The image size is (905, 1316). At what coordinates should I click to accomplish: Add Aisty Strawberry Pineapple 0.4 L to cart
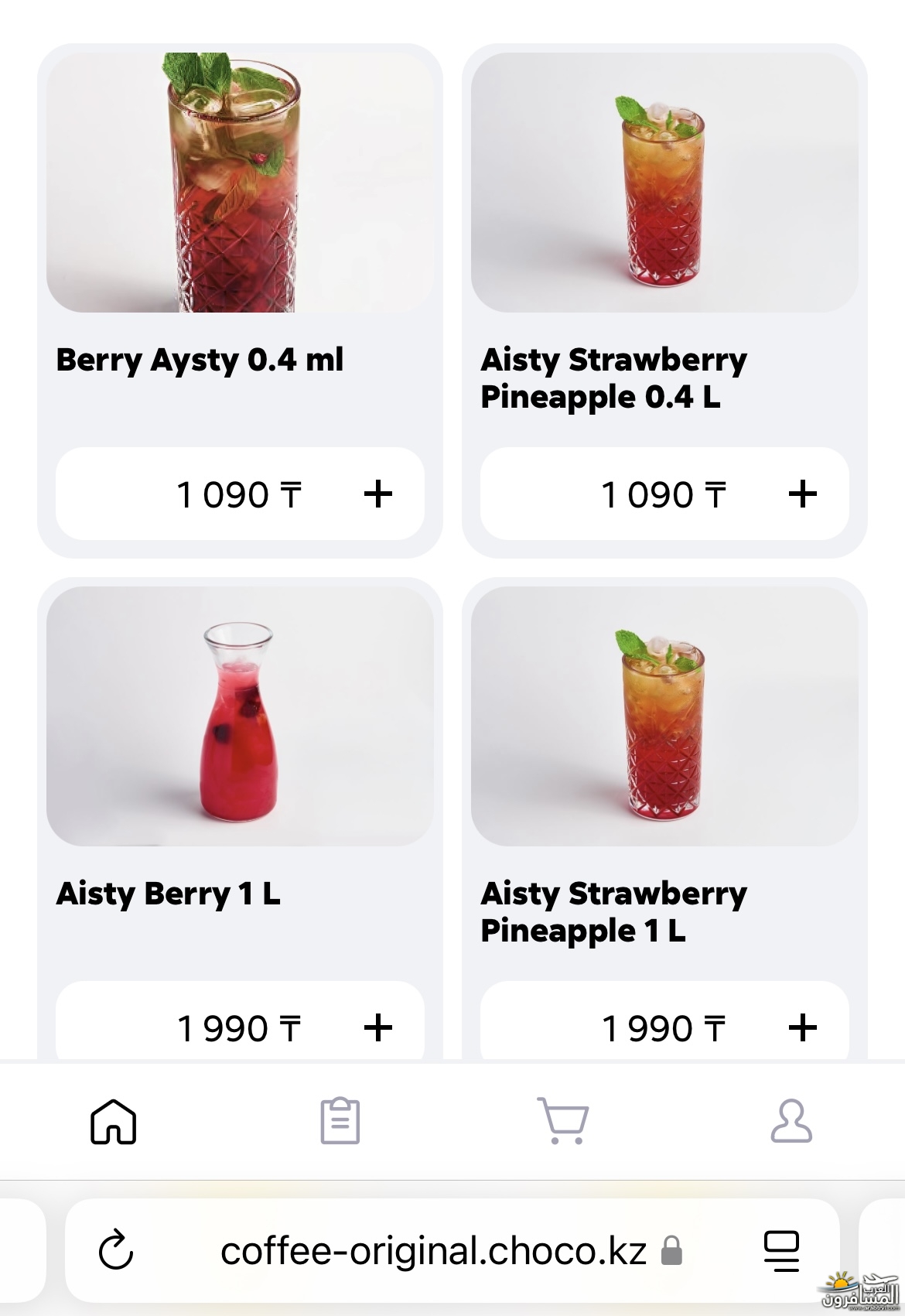point(802,494)
